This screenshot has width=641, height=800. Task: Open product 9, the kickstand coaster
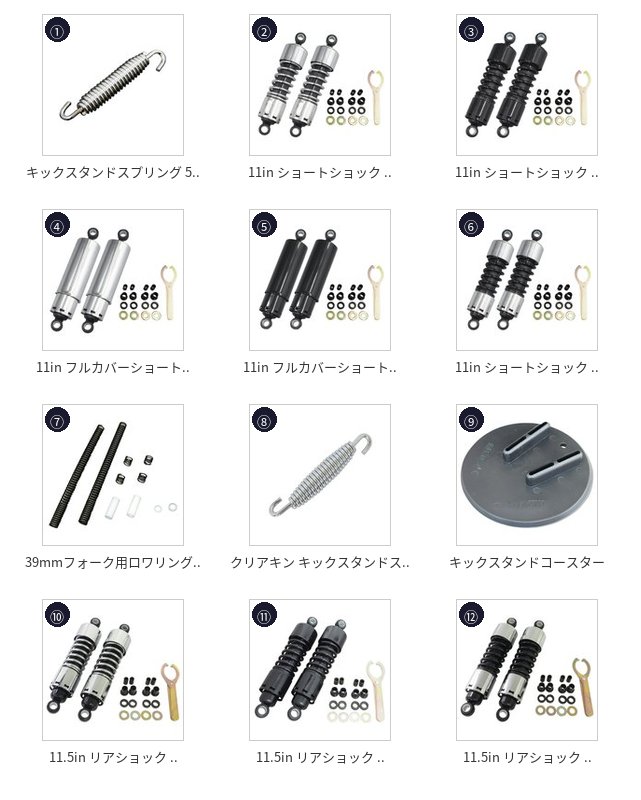(x=527, y=475)
